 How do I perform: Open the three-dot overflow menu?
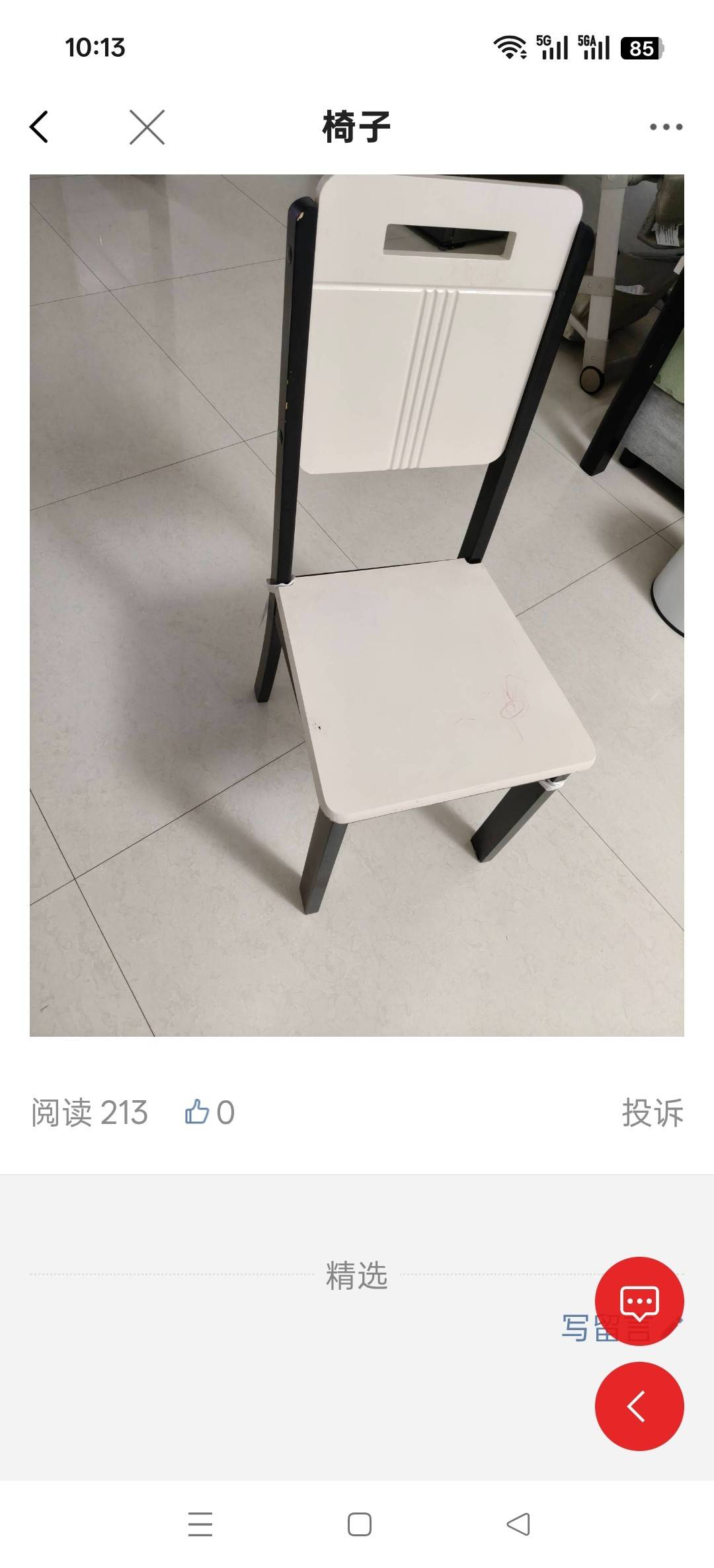coord(666,127)
